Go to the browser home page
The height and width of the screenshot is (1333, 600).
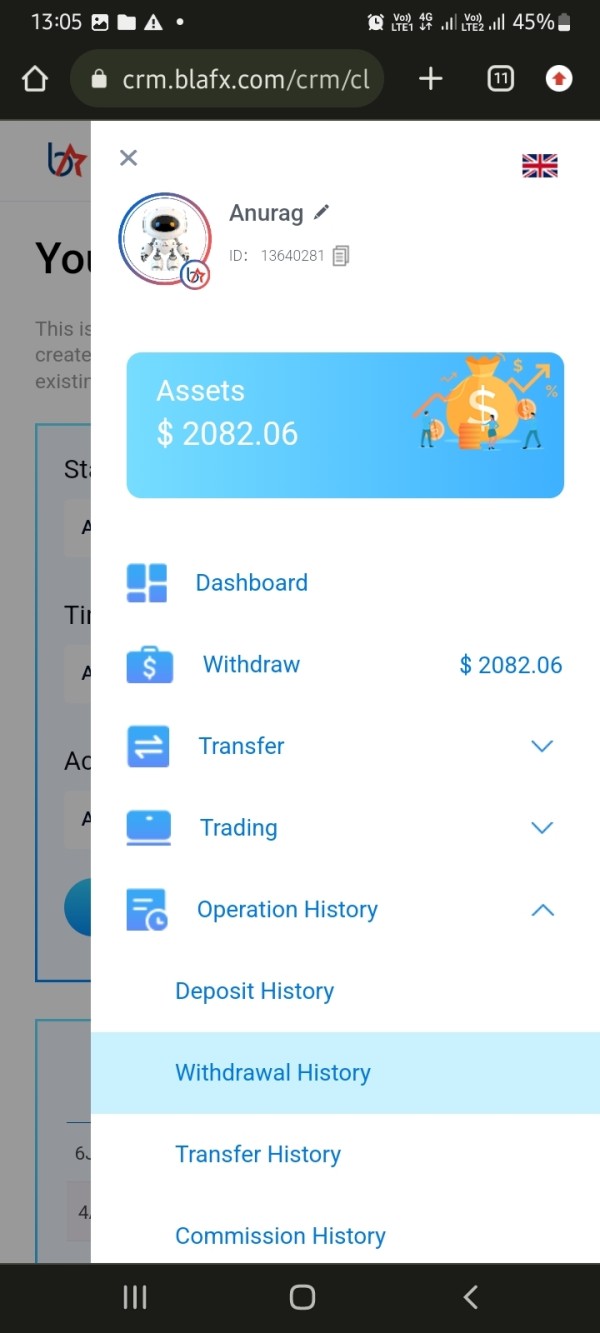35,79
